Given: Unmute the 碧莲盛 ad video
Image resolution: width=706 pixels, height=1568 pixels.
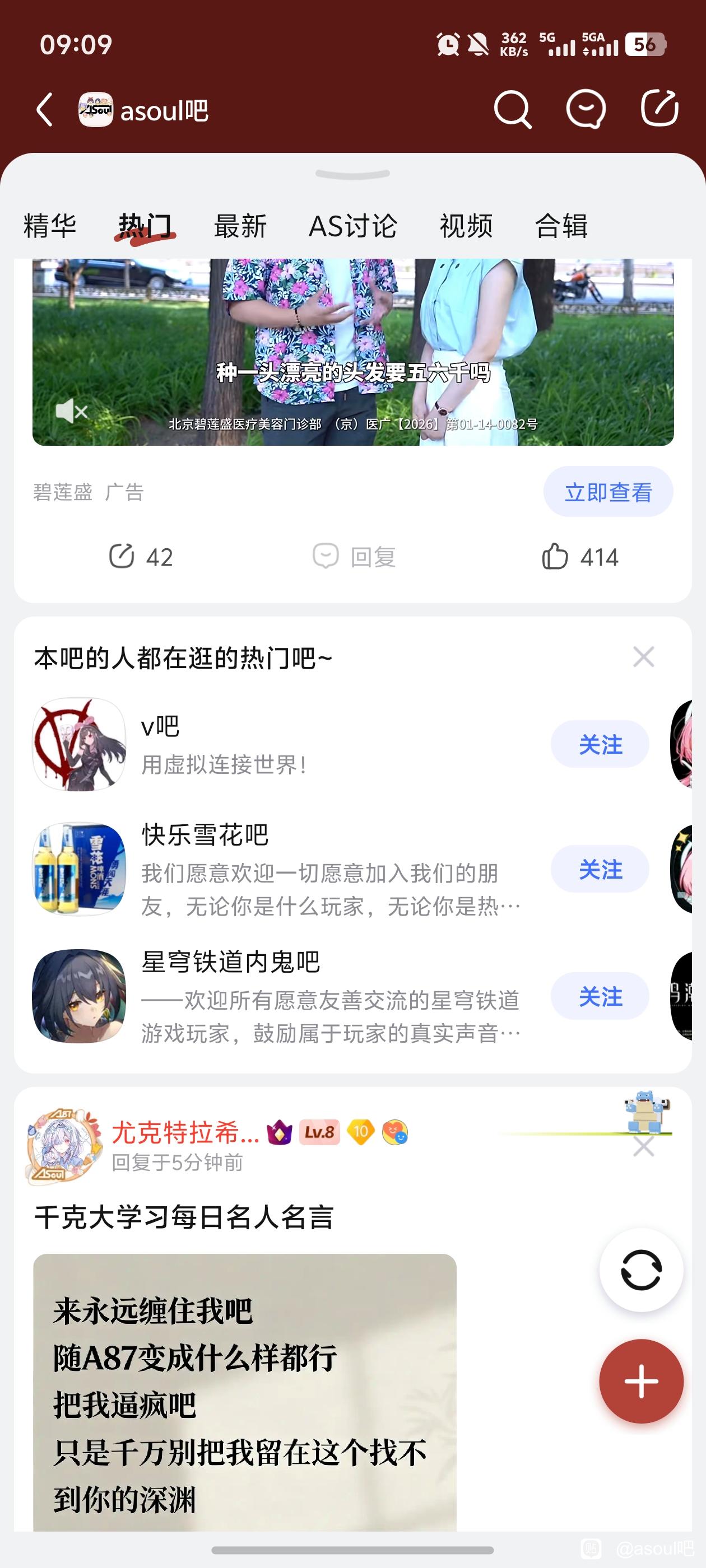Looking at the screenshot, I should [x=71, y=412].
